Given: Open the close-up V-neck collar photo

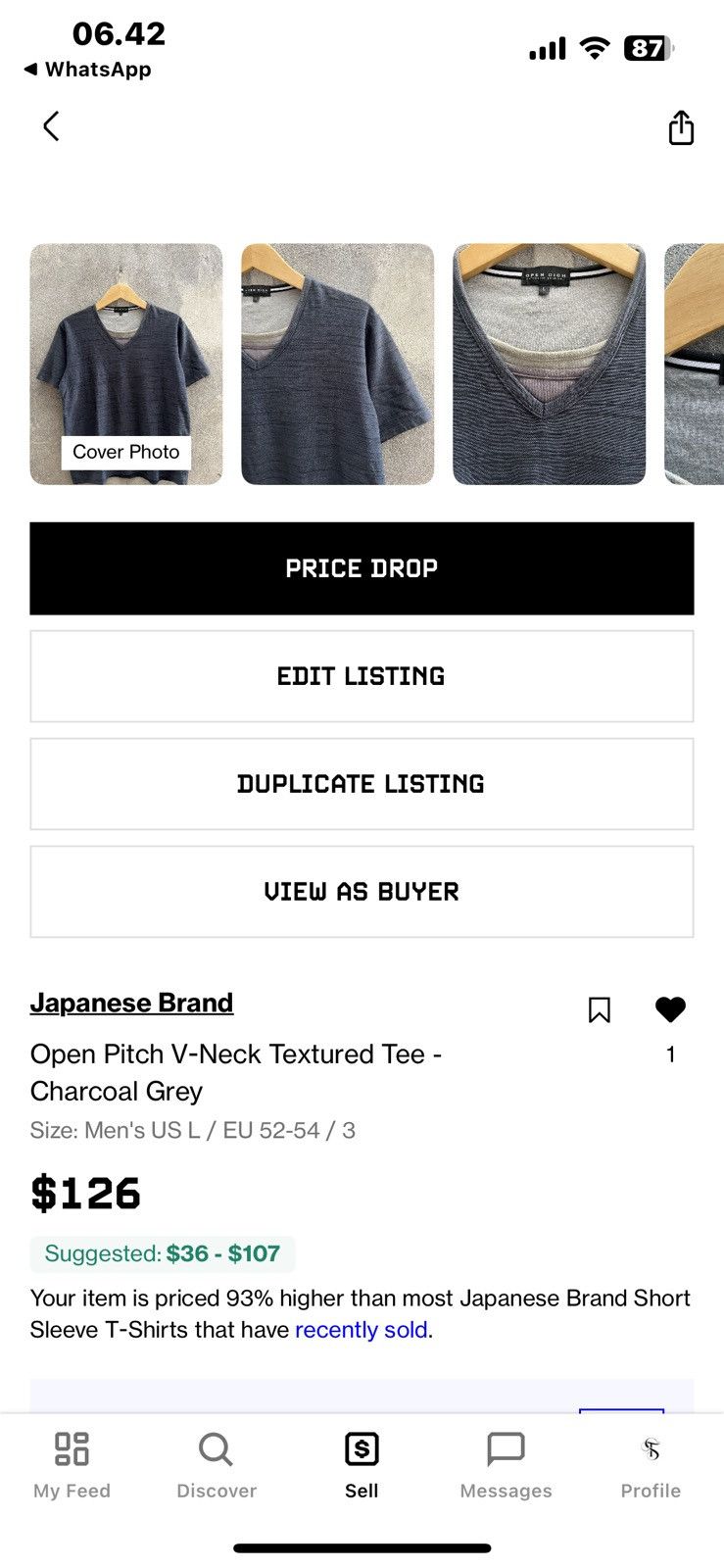Looking at the screenshot, I should pyautogui.click(x=549, y=364).
